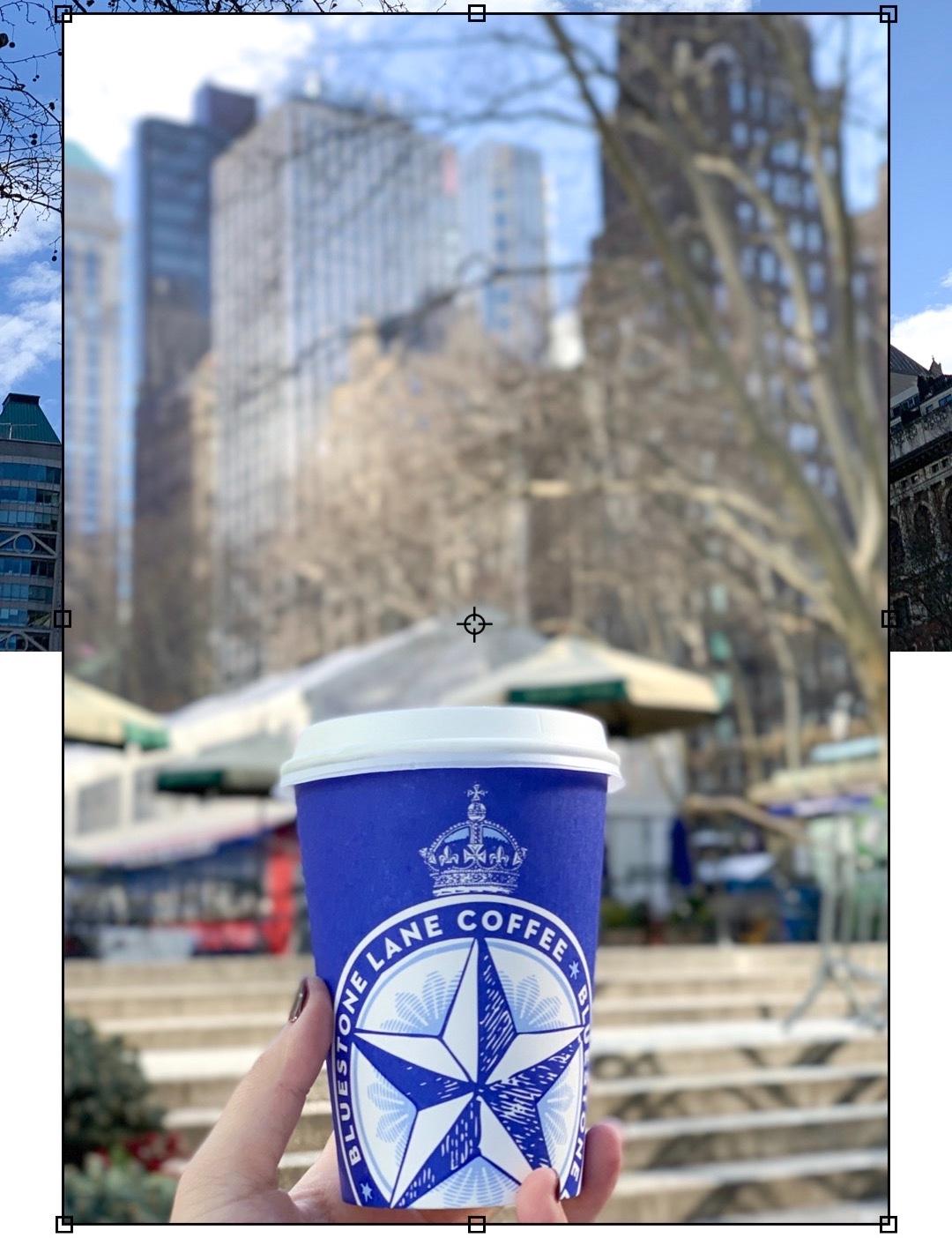The height and width of the screenshot is (1238, 952).
Task: Select the left edge middle transform handle
Action: 63,619
